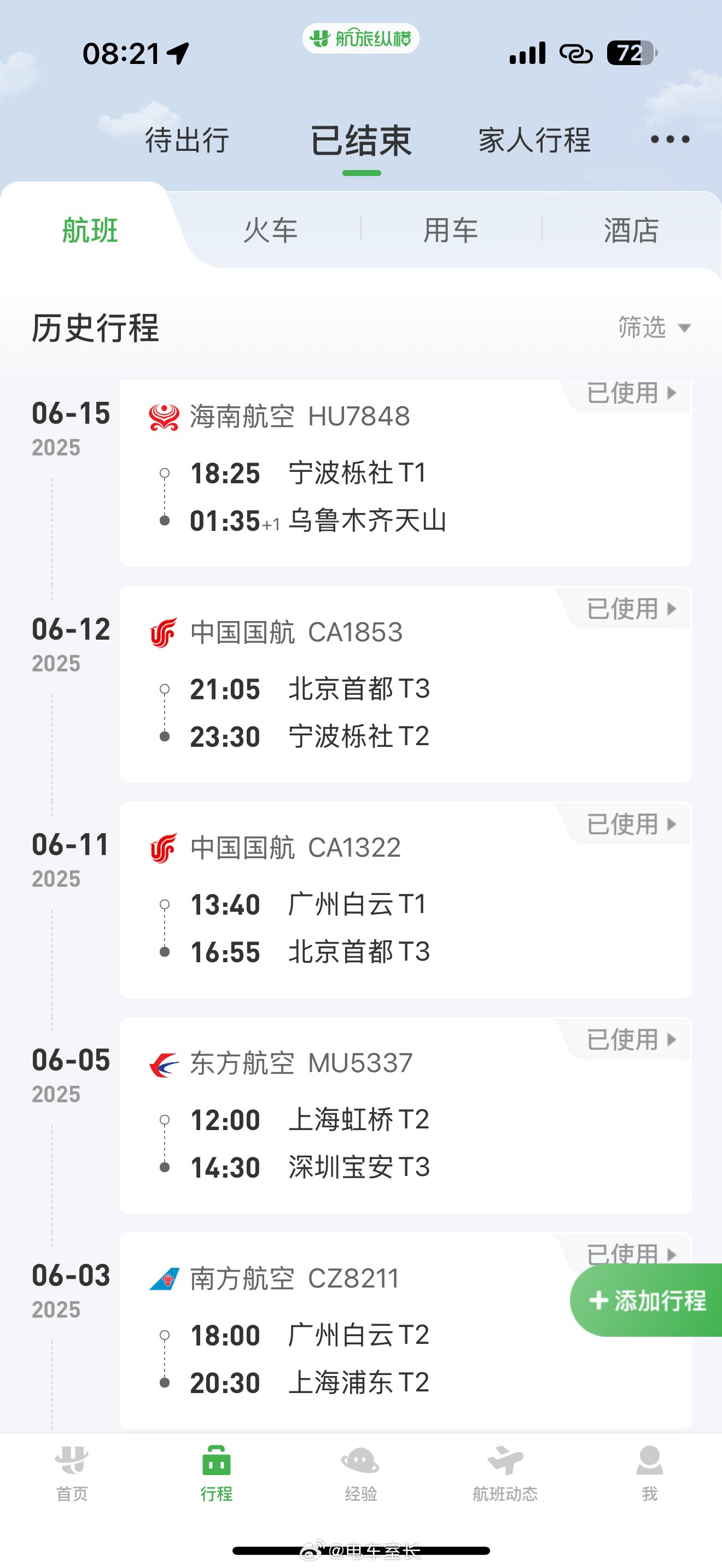722x1568 pixels.
Task: Switch to the 家人行程 tab
Action: point(534,140)
